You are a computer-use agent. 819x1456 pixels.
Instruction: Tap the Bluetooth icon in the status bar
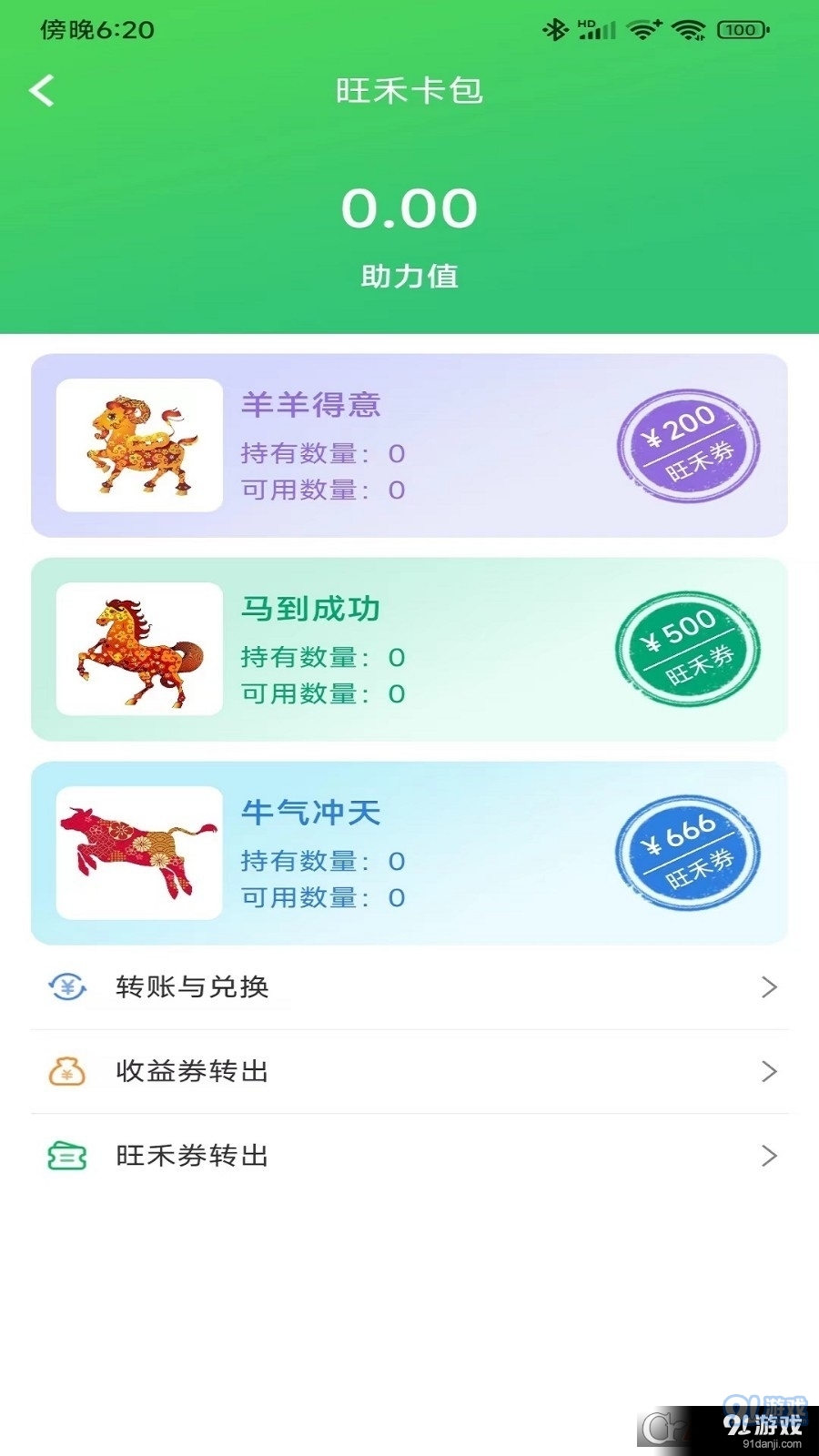click(554, 29)
